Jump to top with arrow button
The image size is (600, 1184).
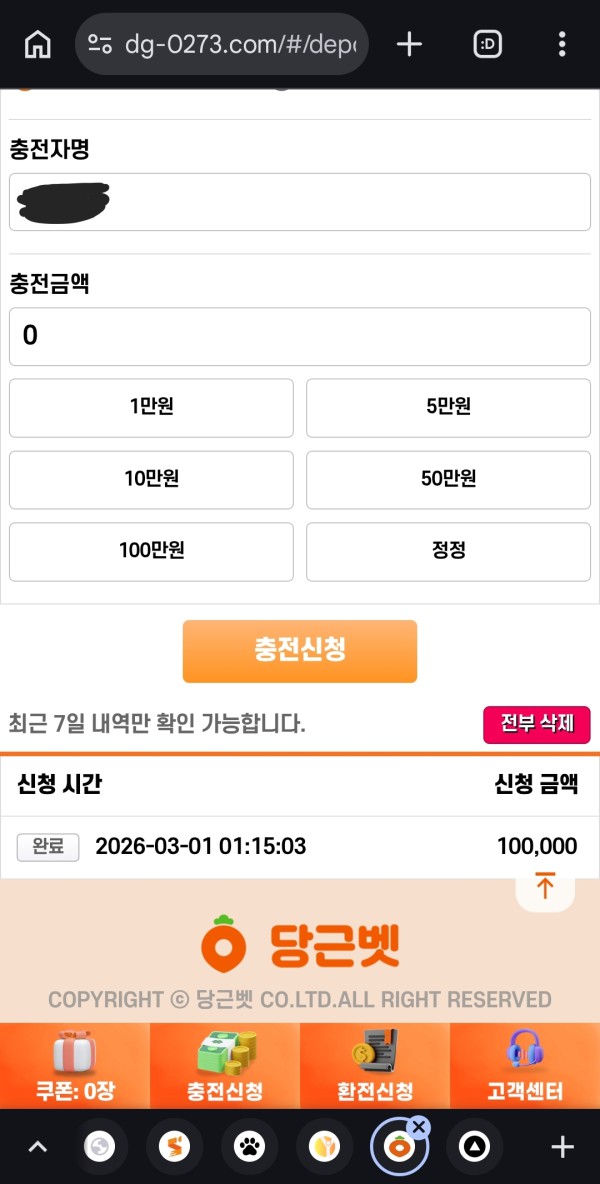(x=545, y=886)
